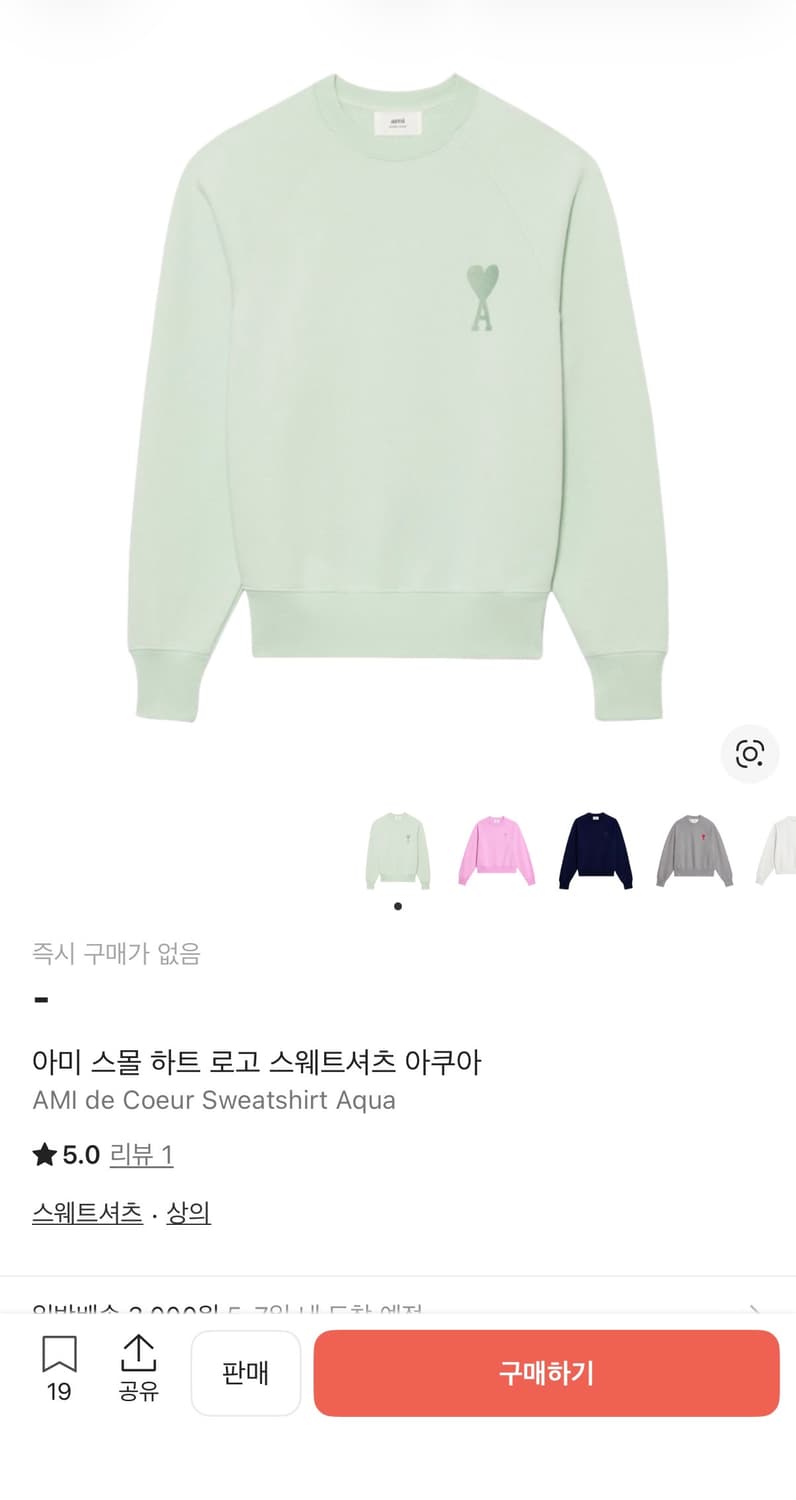
Task: Open image search with the lens icon
Action: tap(751, 755)
